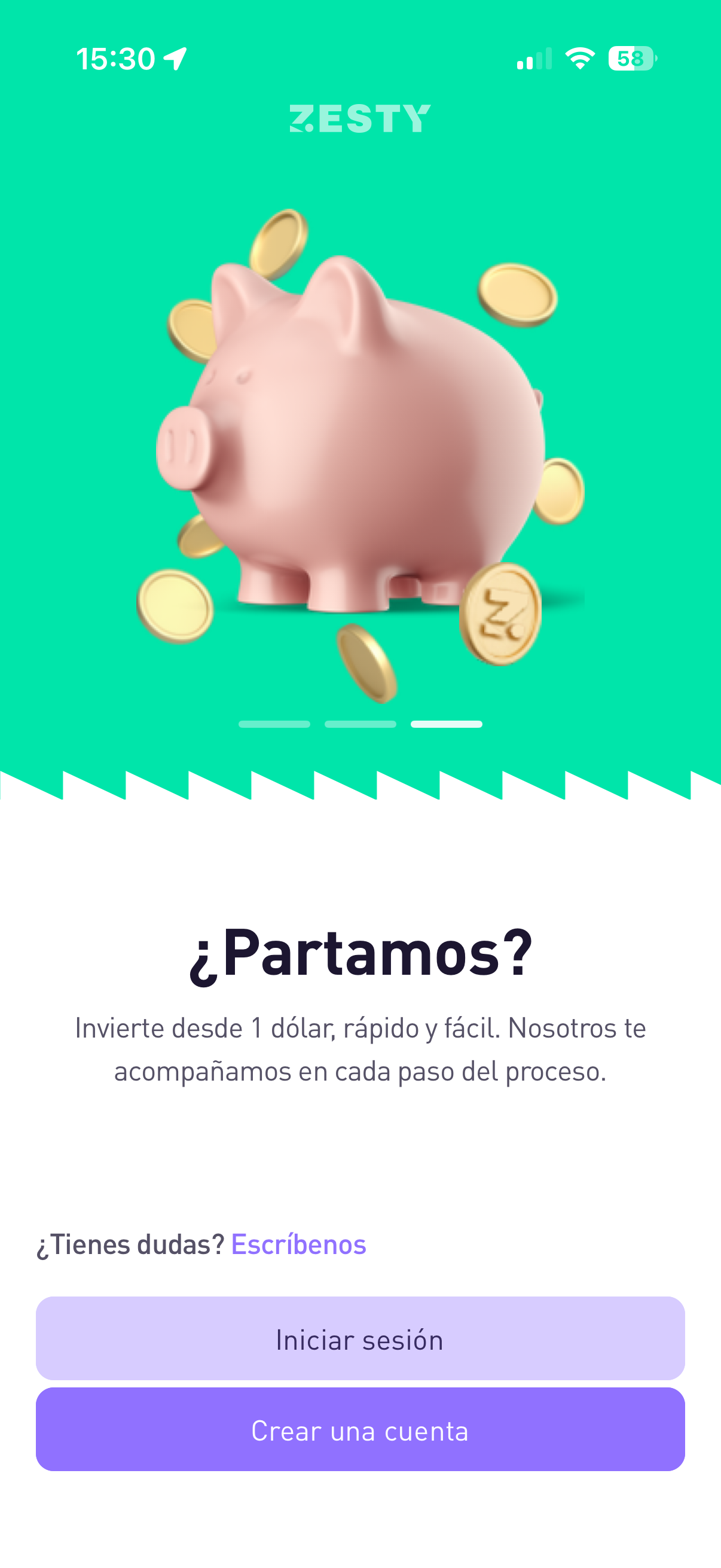
Task: Tap the battery indicator showing 58
Action: coord(631,58)
